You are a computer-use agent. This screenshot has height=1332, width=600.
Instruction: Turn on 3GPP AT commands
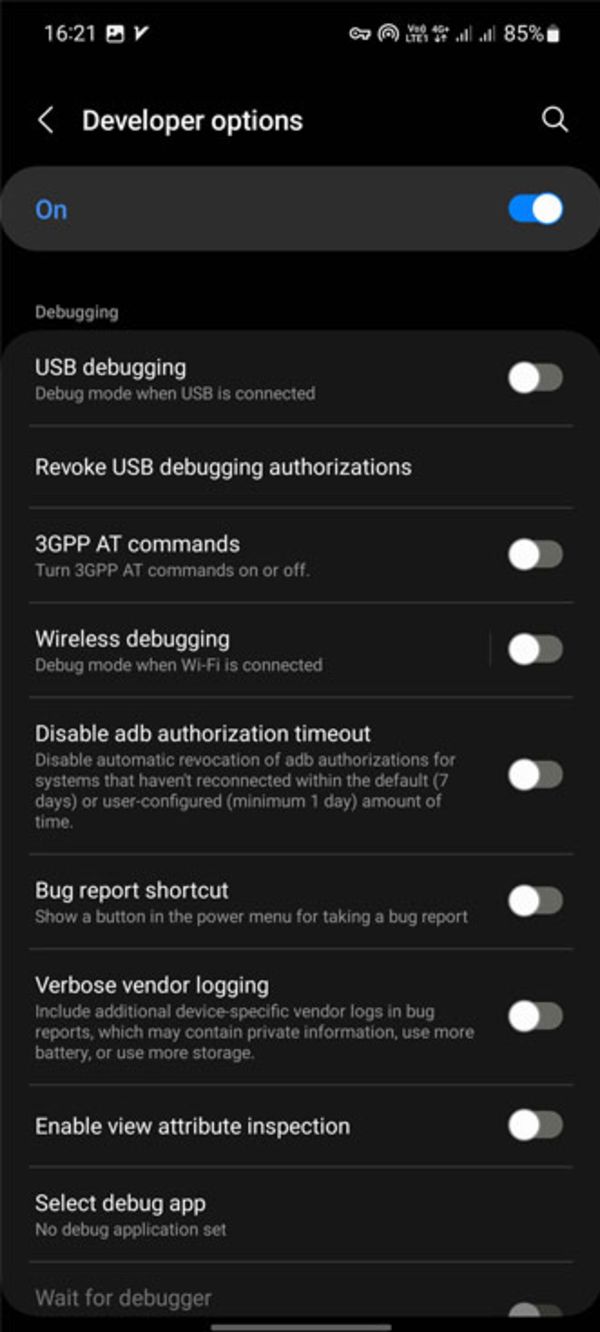point(535,555)
